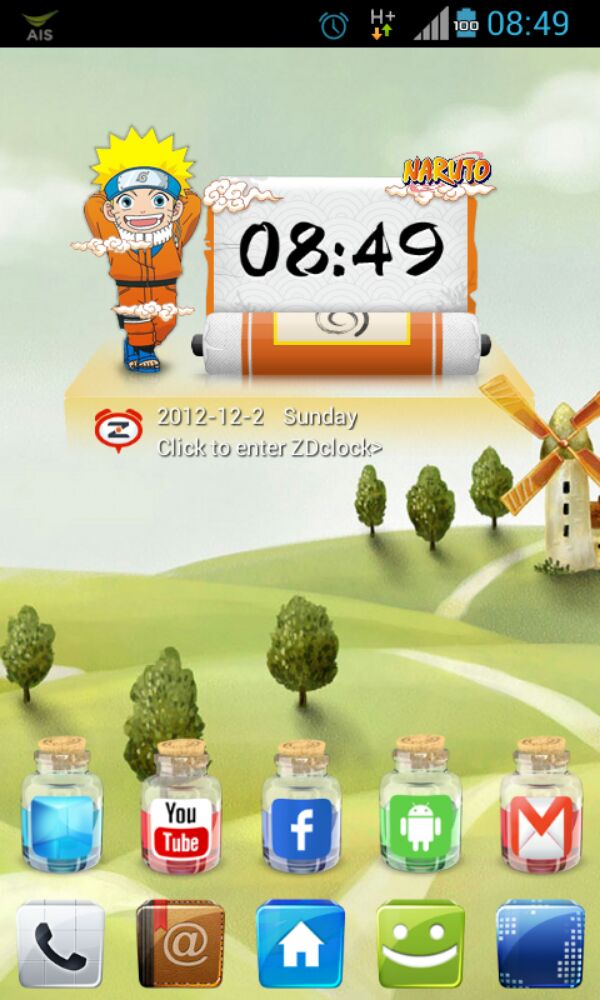This screenshot has width=600, height=1000.
Task: Tap the blue home button in dock
Action: 301,943
